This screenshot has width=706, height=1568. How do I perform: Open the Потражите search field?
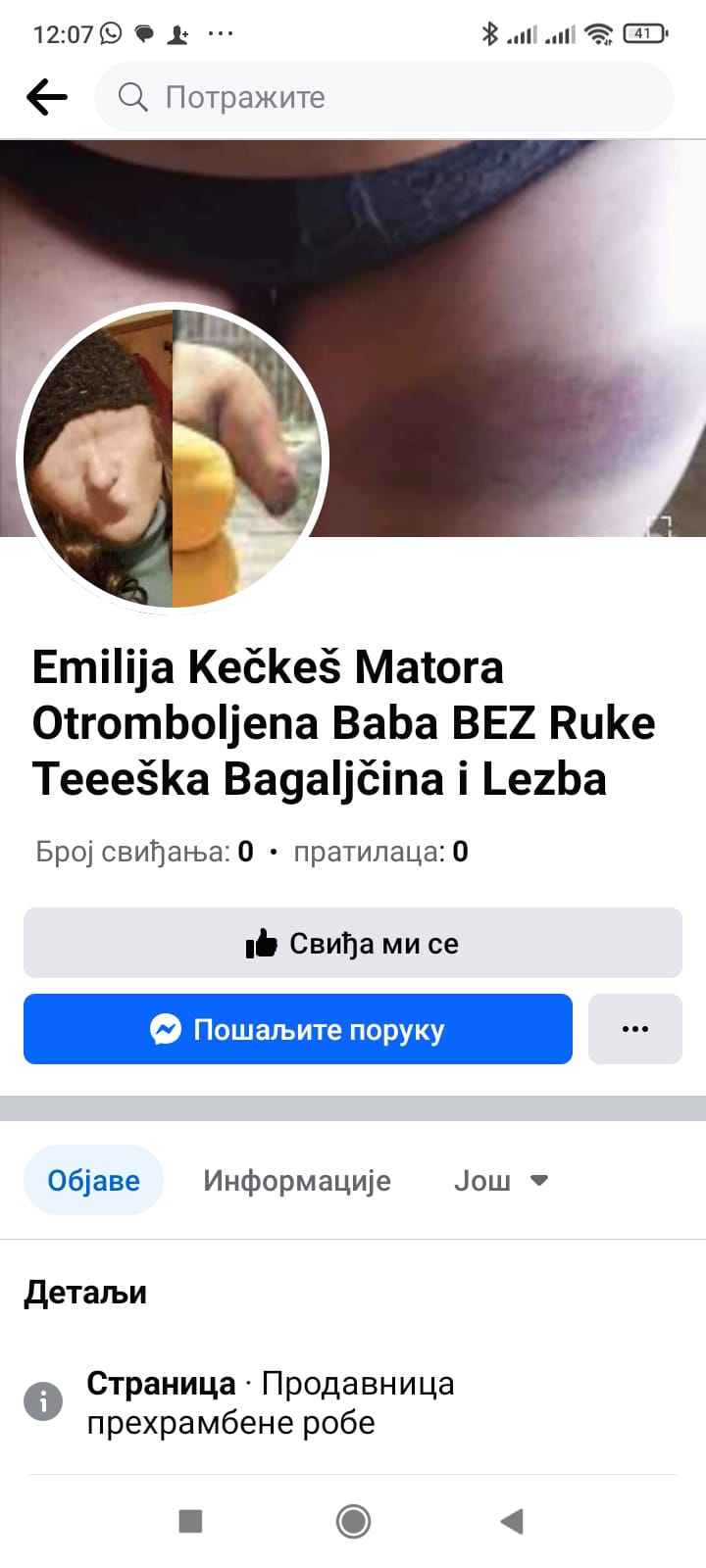coord(382,97)
